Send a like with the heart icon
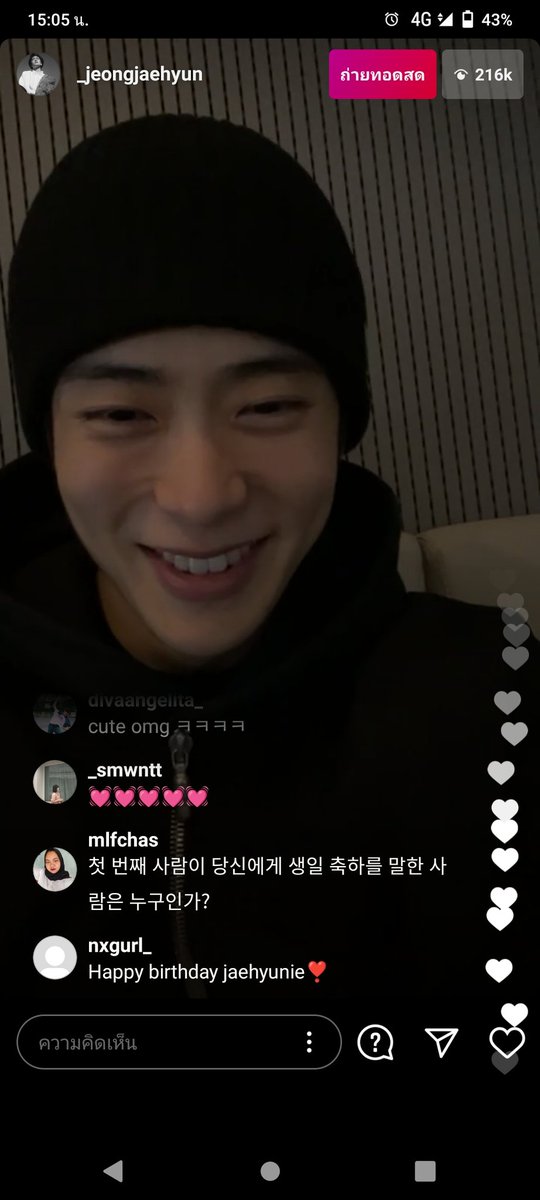This screenshot has height=1200, width=540. [507, 1043]
